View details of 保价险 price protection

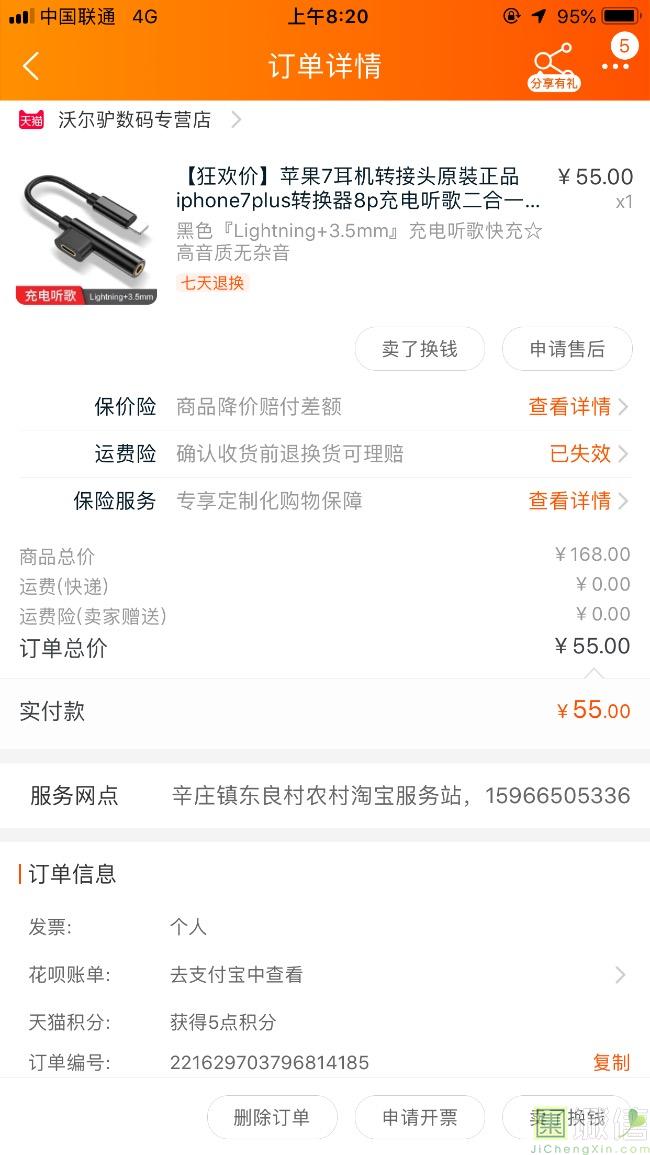(577, 407)
